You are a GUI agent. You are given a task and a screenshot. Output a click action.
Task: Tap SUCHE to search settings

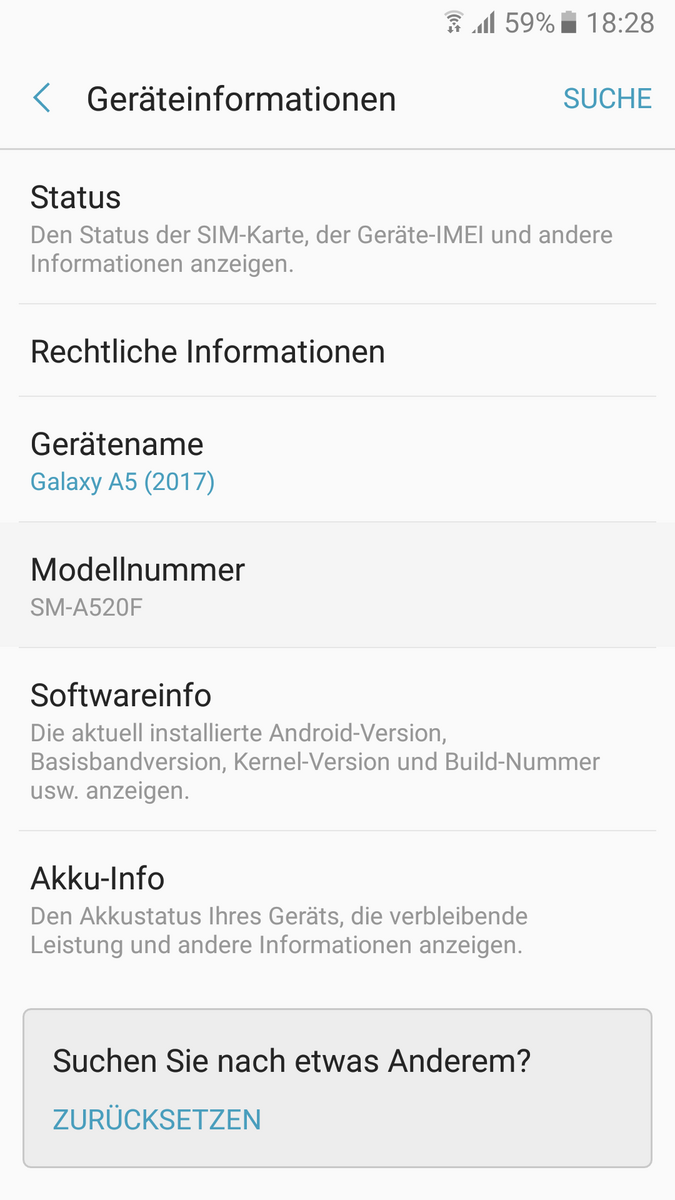point(607,98)
